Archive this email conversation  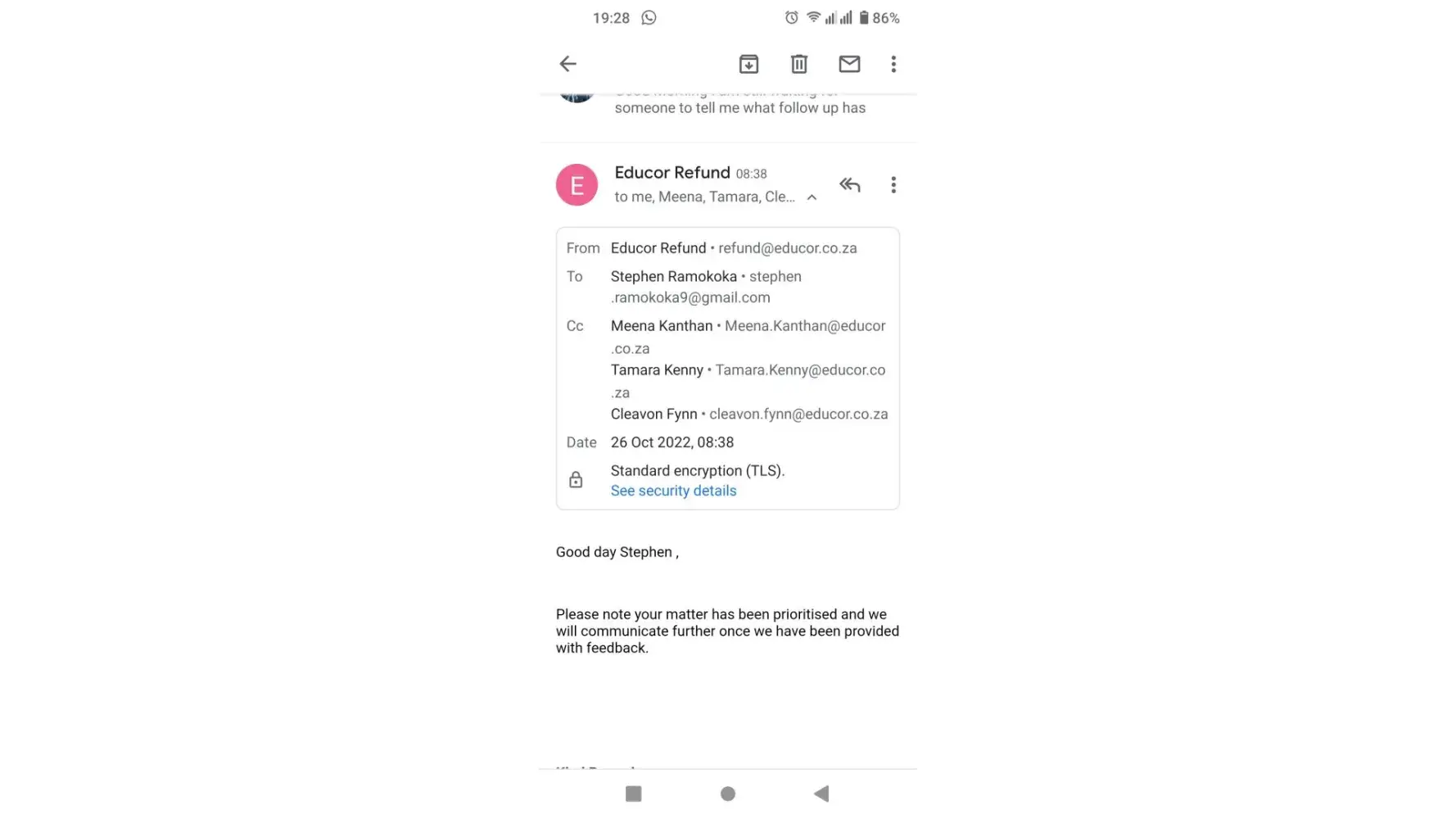748,64
